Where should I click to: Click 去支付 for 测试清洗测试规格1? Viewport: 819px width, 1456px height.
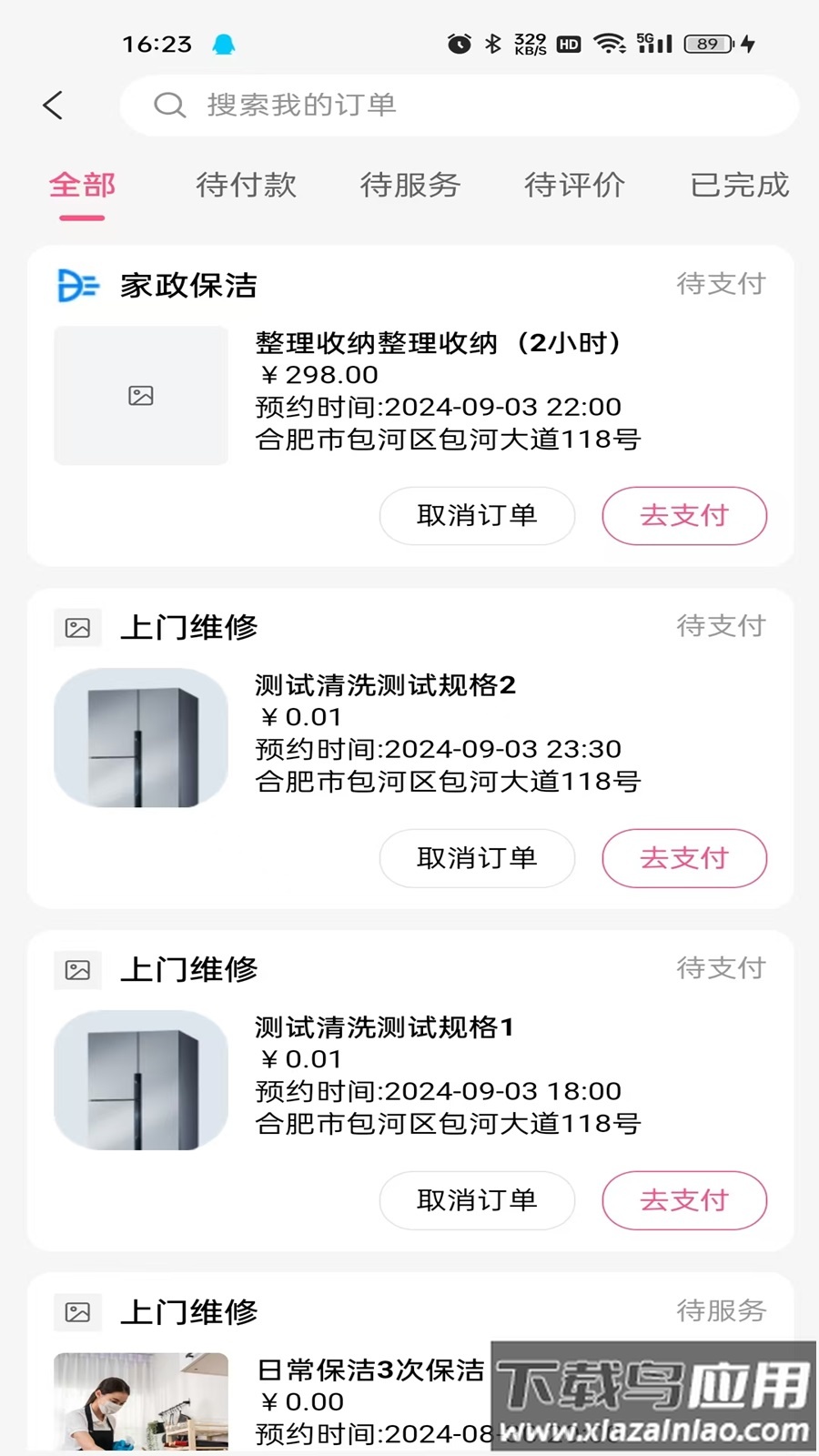coord(684,1200)
